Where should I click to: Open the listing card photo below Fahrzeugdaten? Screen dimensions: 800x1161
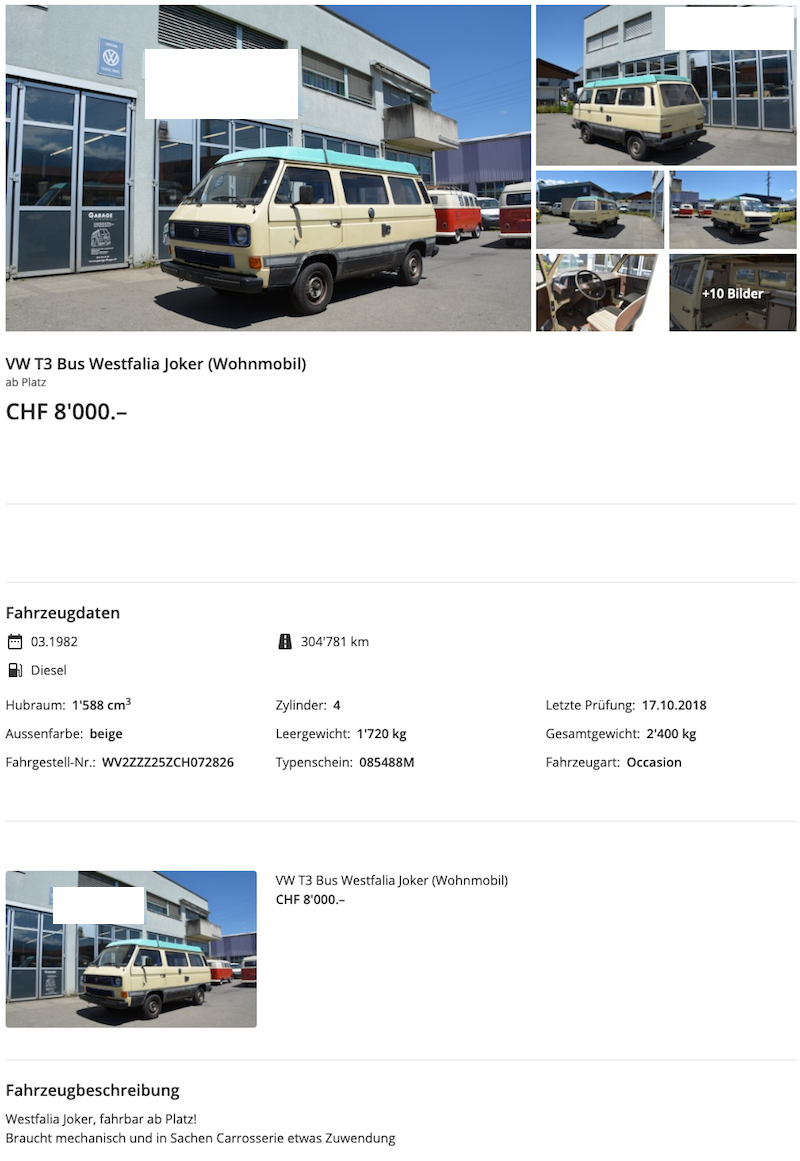[x=131, y=948]
